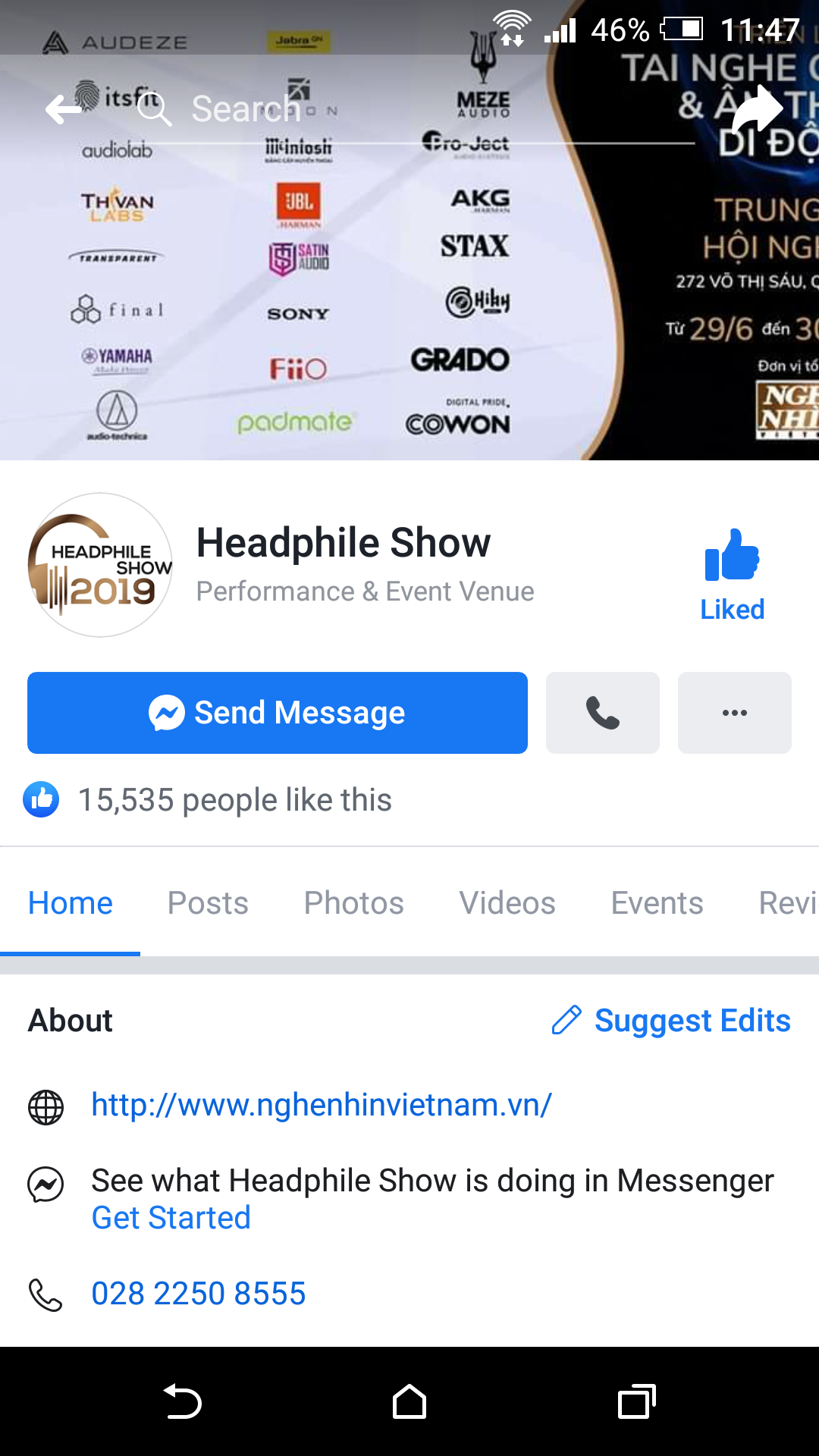Tap Get Started for Messenger

tap(171, 1218)
